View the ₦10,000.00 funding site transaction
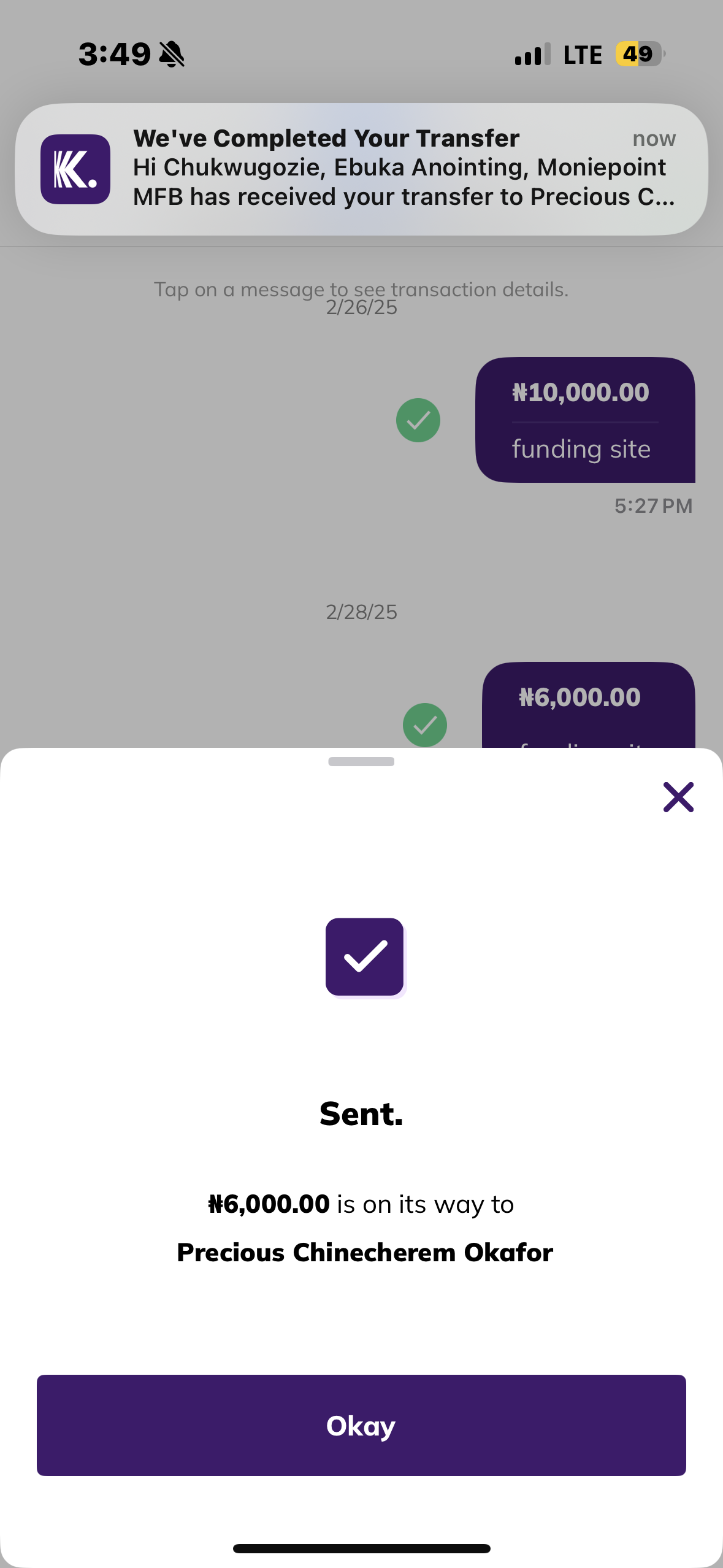This screenshot has width=723, height=1568. click(584, 420)
